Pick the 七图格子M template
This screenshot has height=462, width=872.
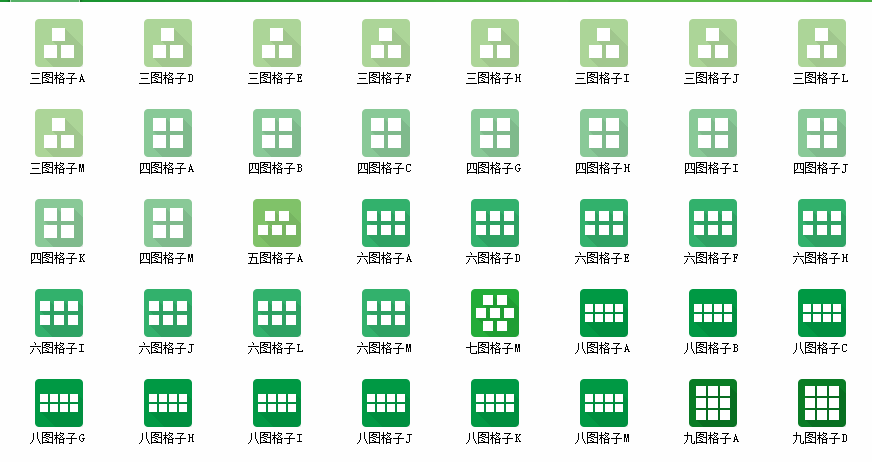[x=495, y=313]
